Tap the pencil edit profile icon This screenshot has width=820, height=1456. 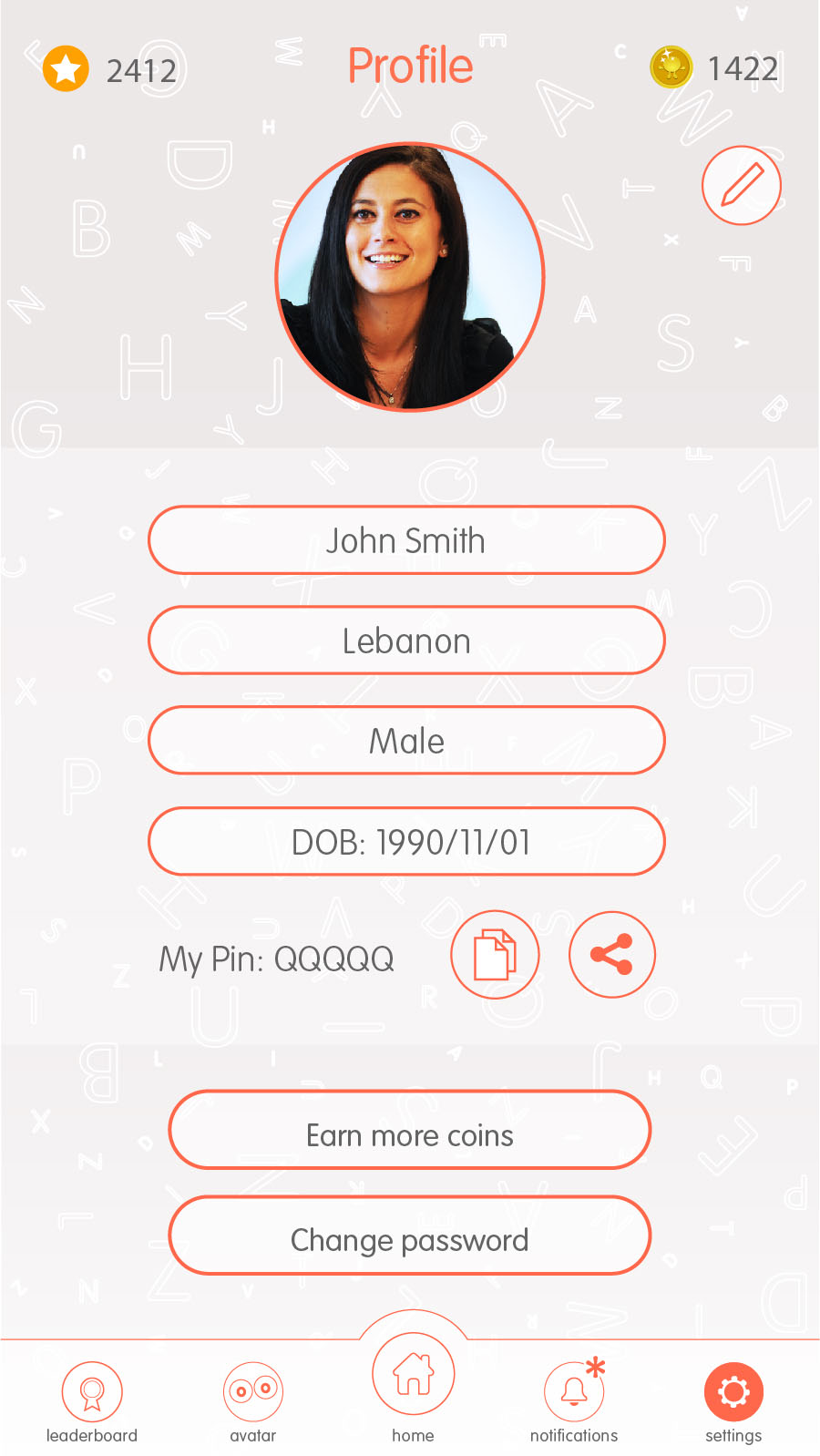741,185
